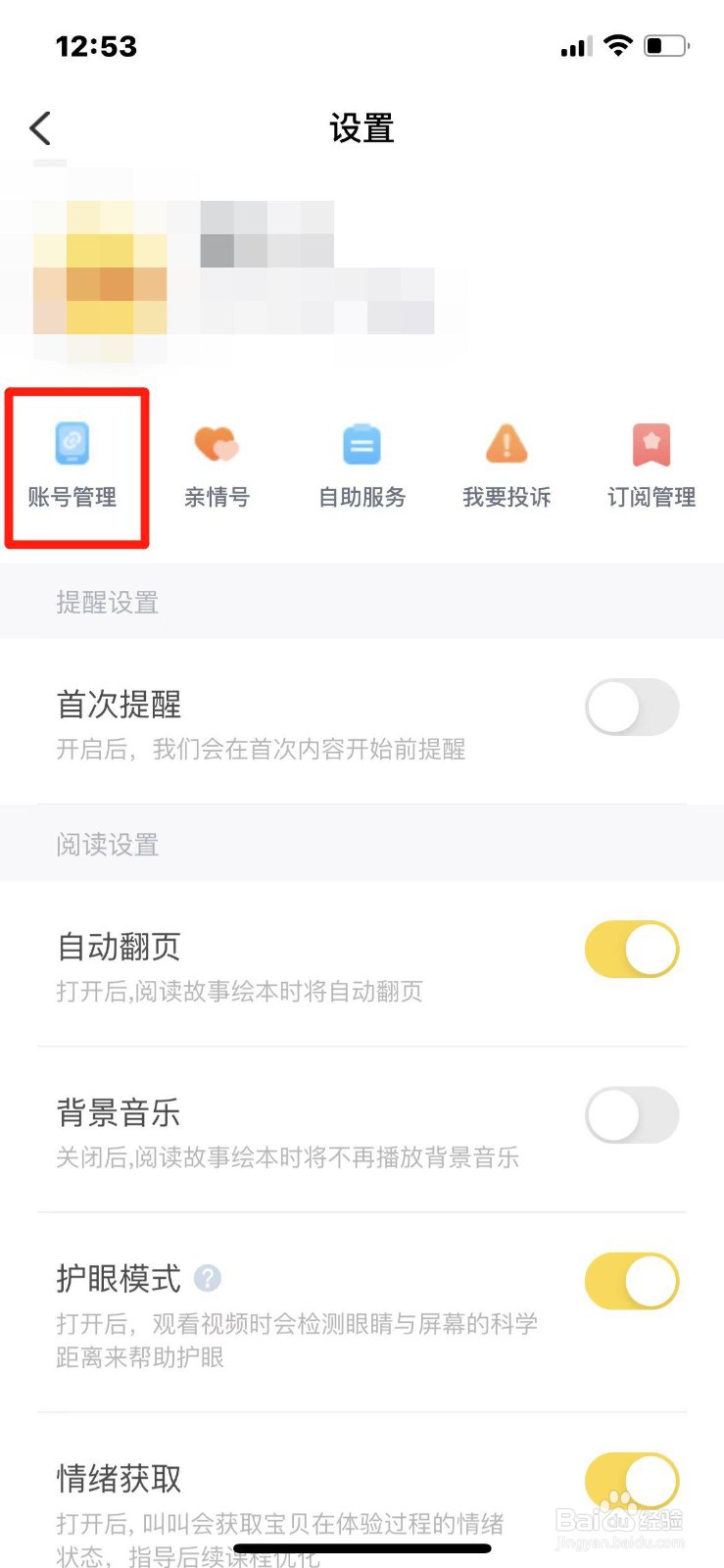Turn off 护眼模式 eye protection mode
The height and width of the screenshot is (1568, 724).
tap(632, 1281)
